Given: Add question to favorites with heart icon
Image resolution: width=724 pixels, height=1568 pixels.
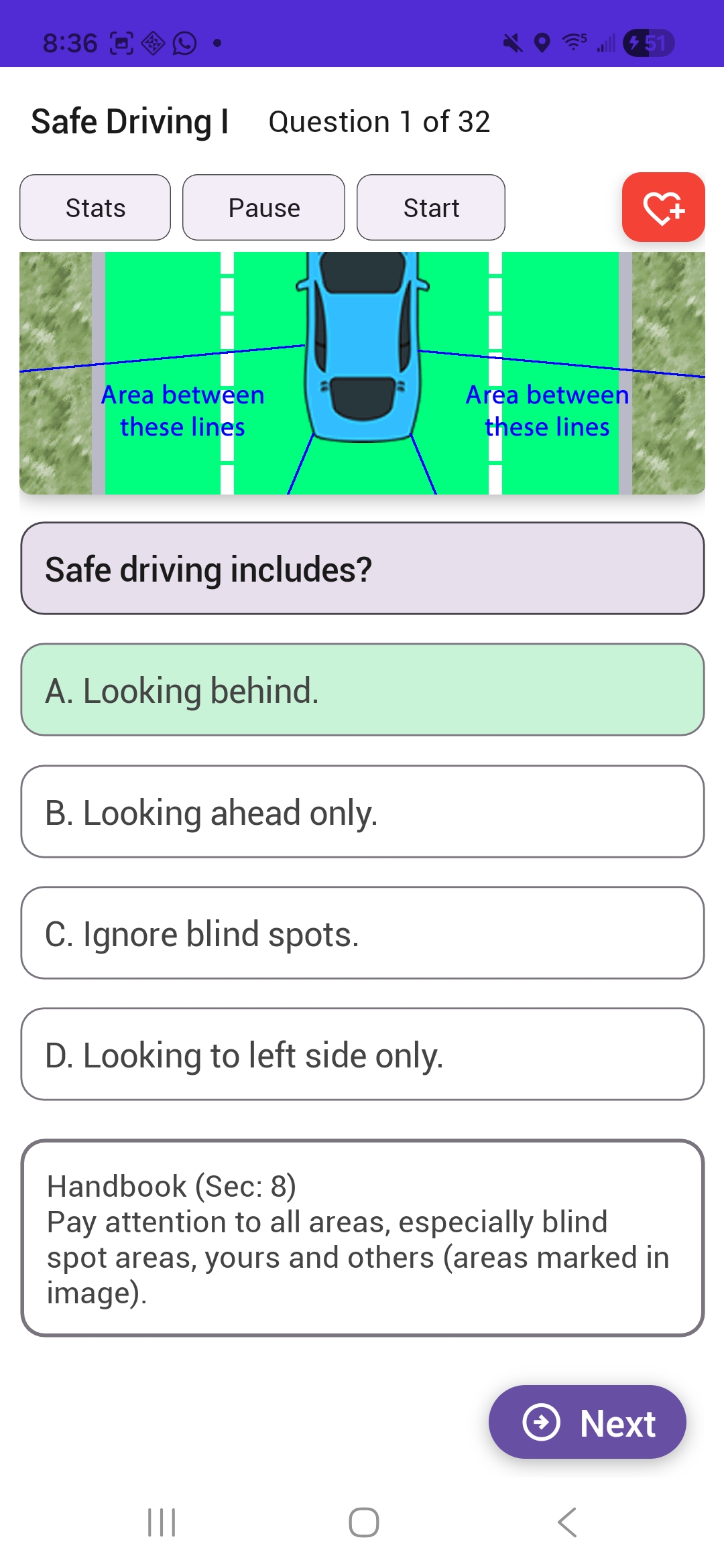Looking at the screenshot, I should click(663, 207).
